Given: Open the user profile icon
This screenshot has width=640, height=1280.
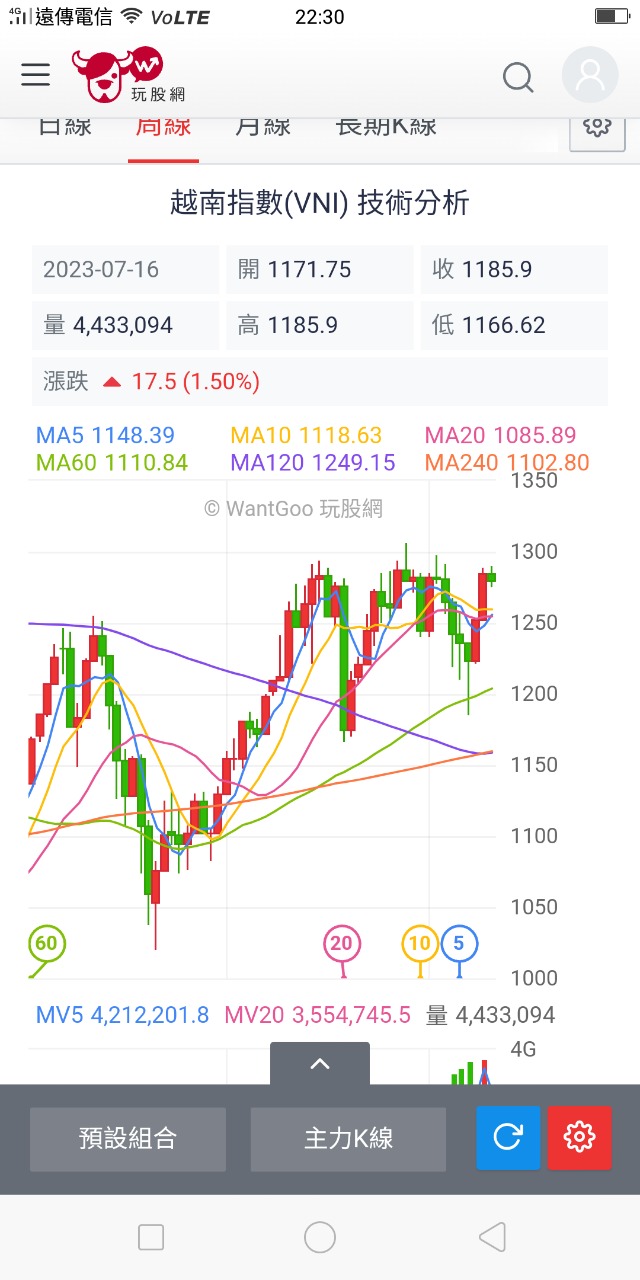Looking at the screenshot, I should tap(591, 75).
